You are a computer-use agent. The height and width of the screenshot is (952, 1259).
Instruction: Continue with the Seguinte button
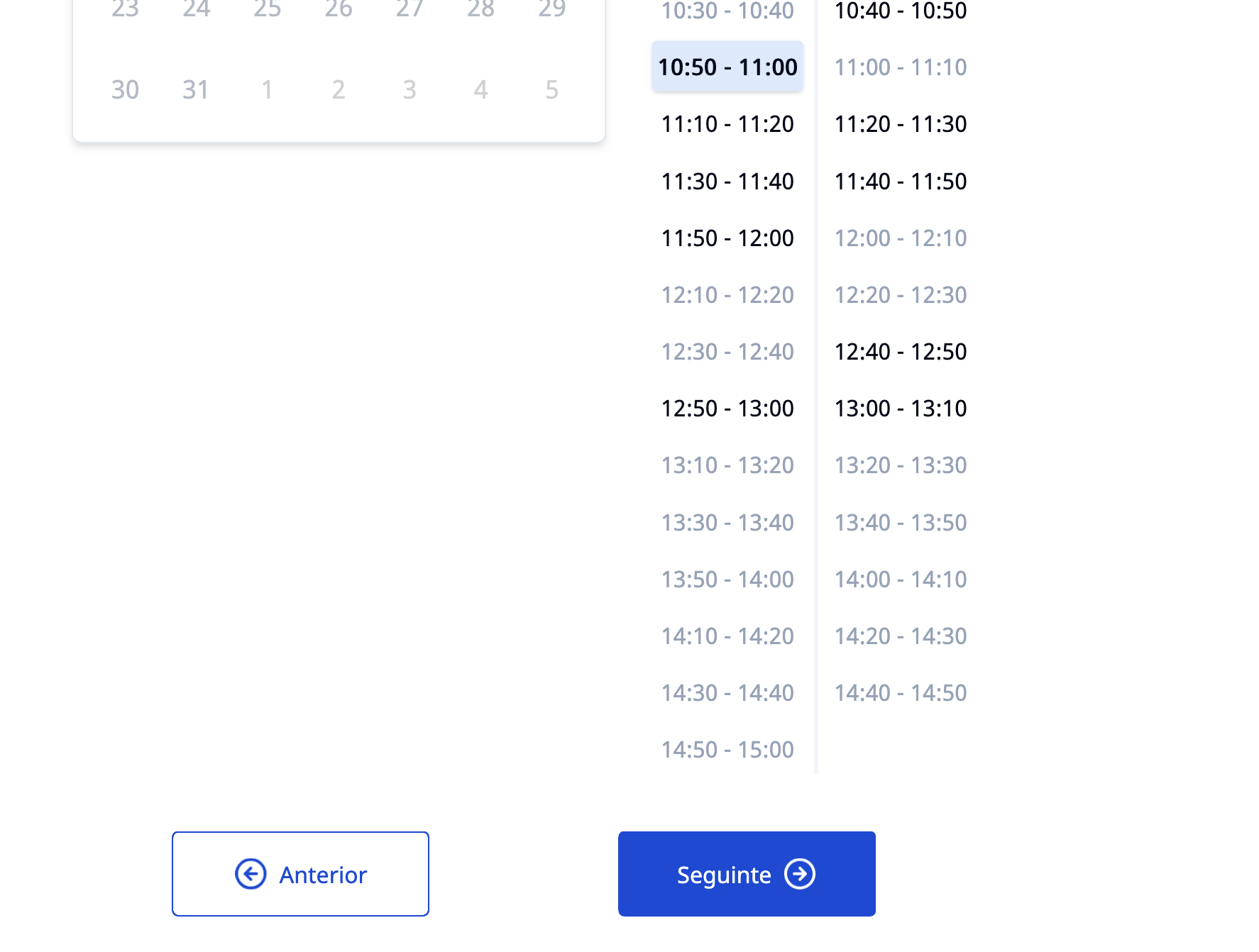coord(747,874)
